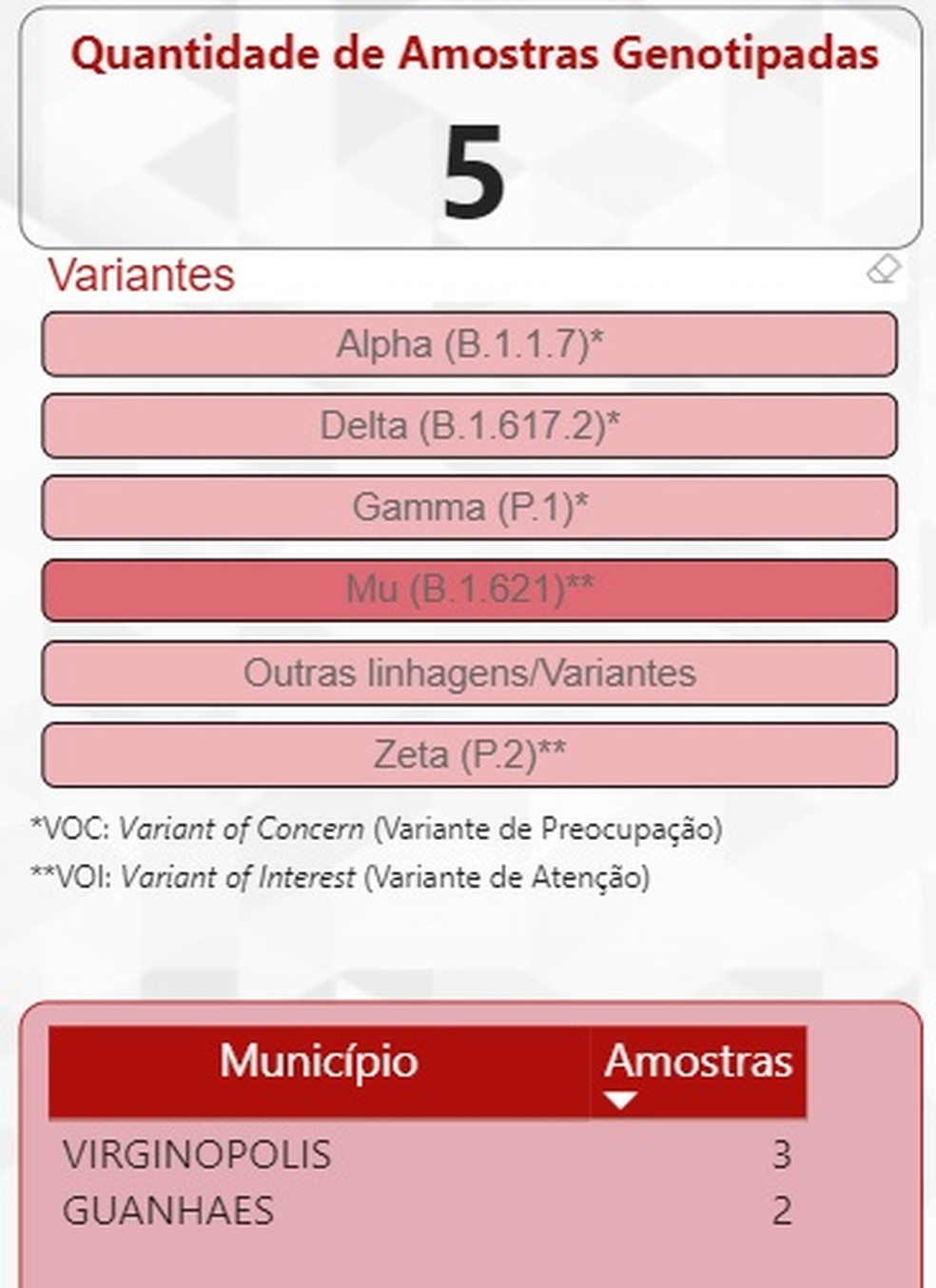Deselect the Mu (B.1.621) variant
Image resolution: width=936 pixels, height=1288 pixels.
tap(469, 590)
